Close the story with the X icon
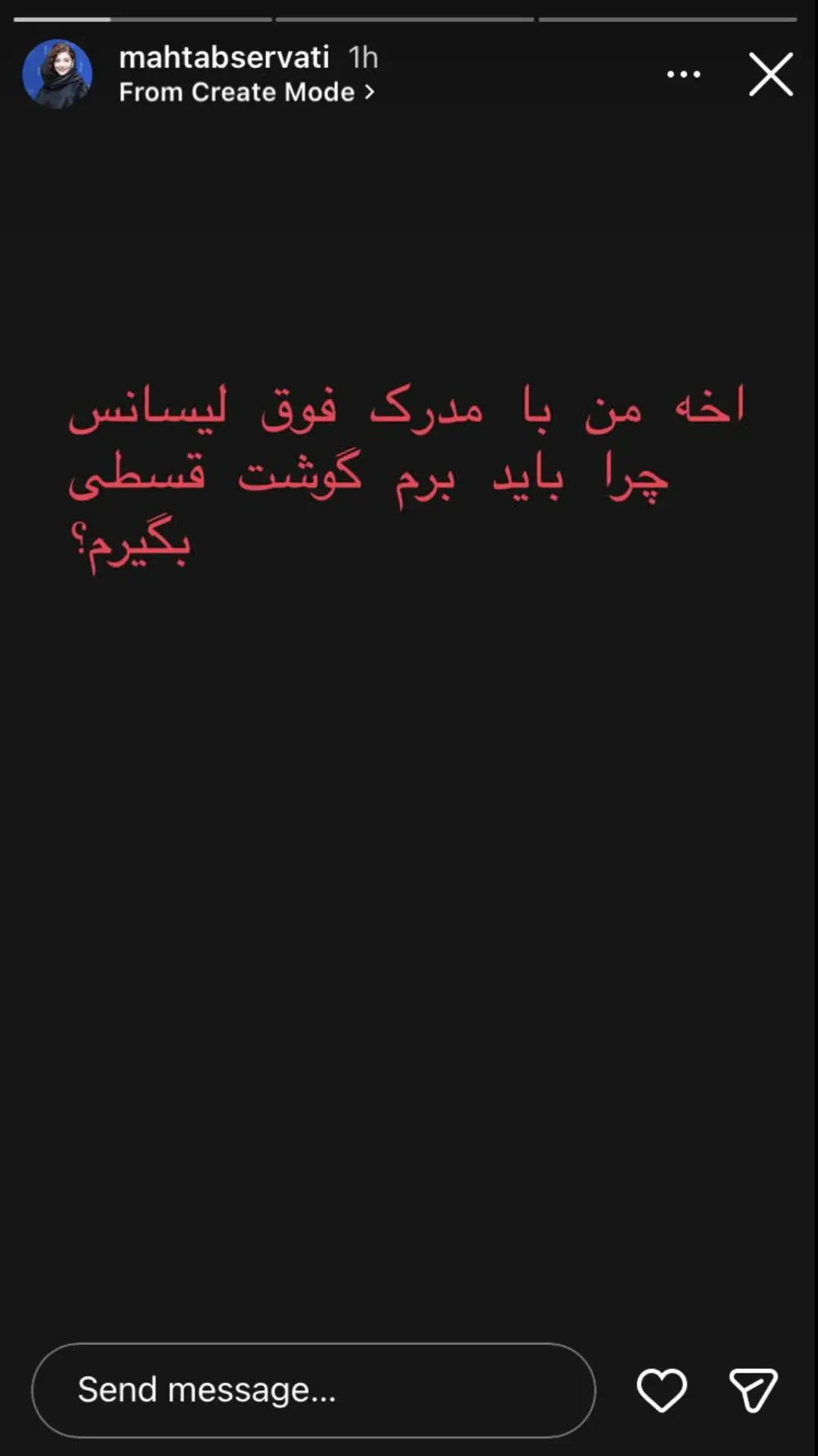818x1456 pixels. pyautogui.click(x=770, y=74)
